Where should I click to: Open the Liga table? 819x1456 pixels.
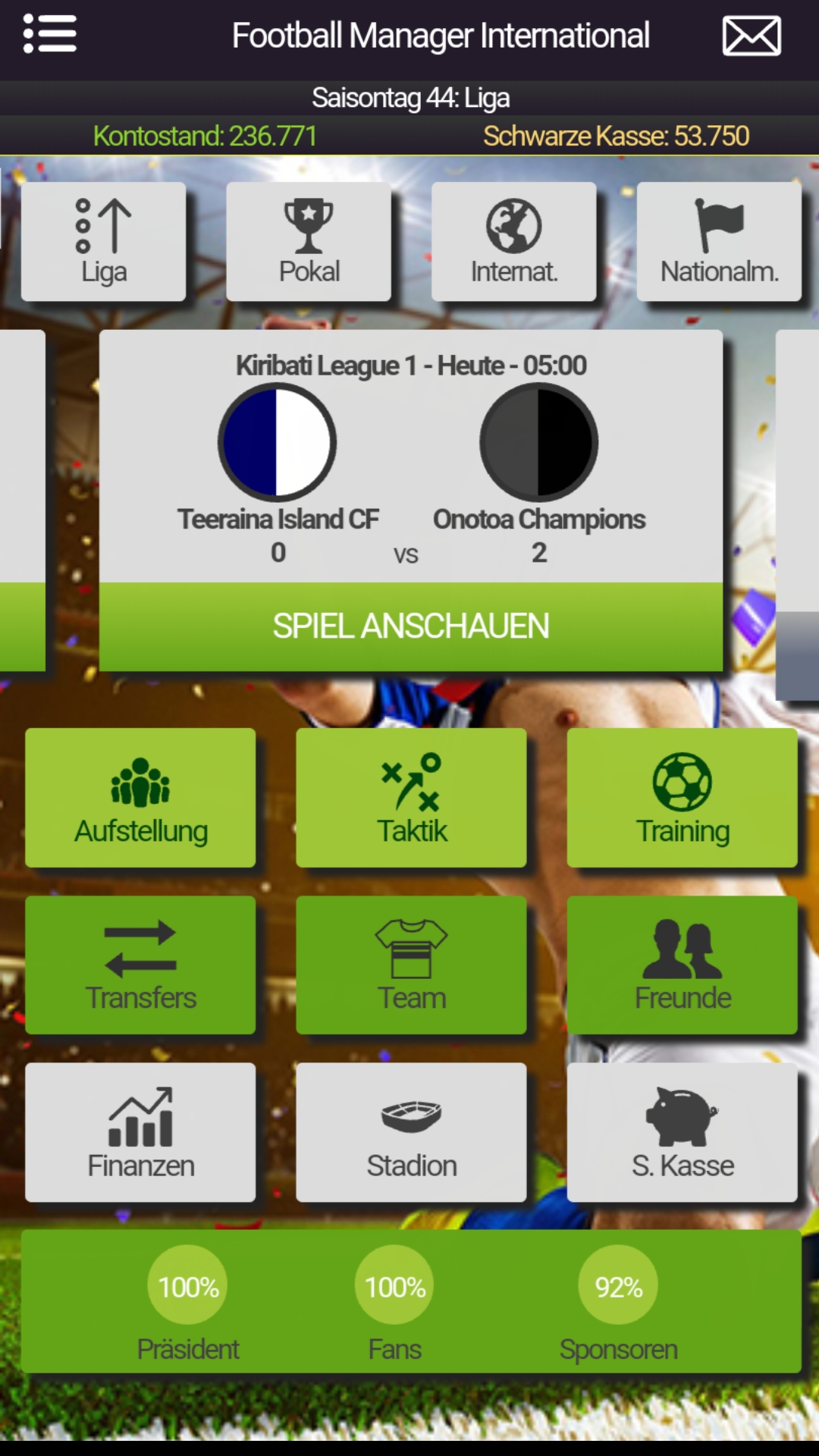[x=104, y=242]
